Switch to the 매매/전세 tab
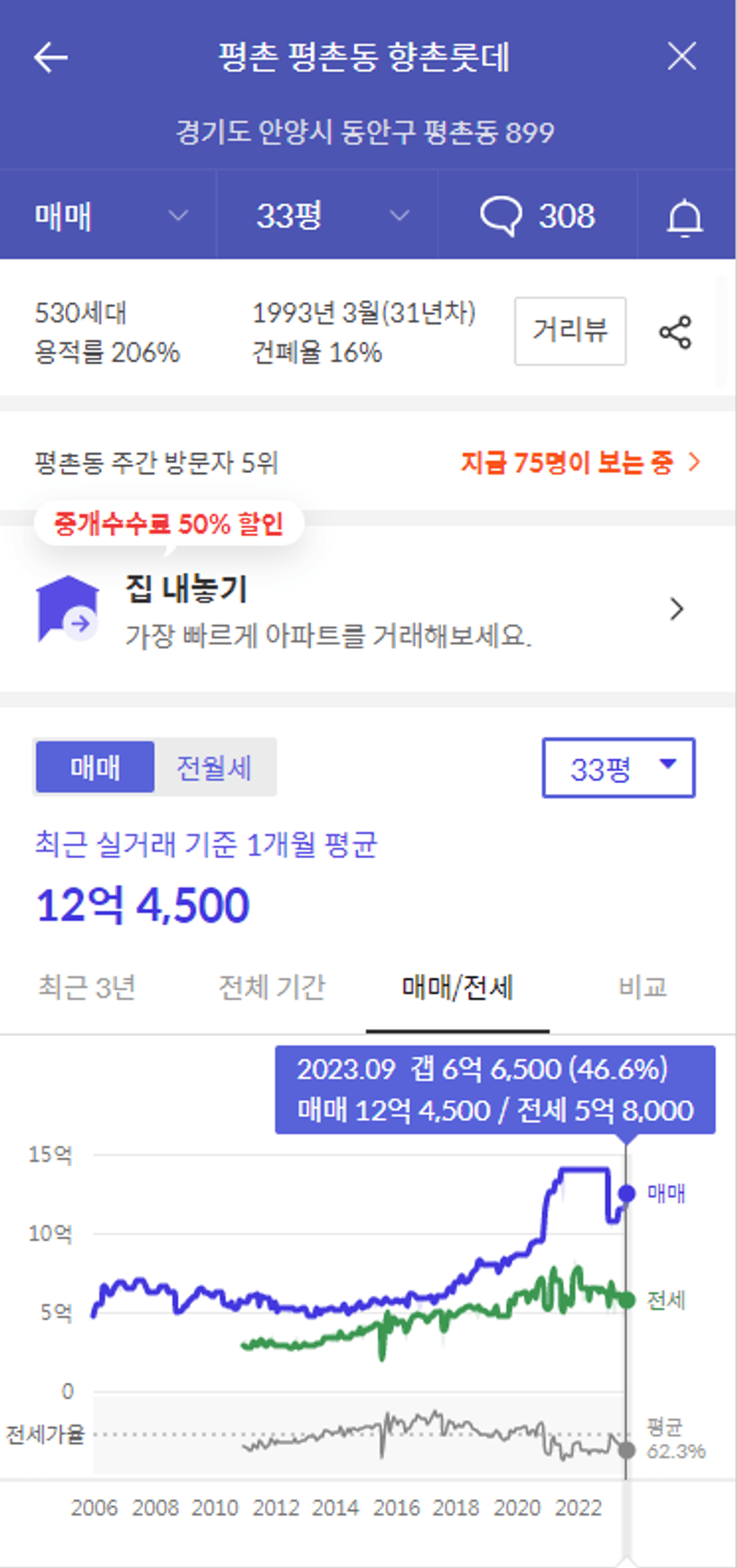Image resolution: width=737 pixels, height=1568 pixels. 457,987
